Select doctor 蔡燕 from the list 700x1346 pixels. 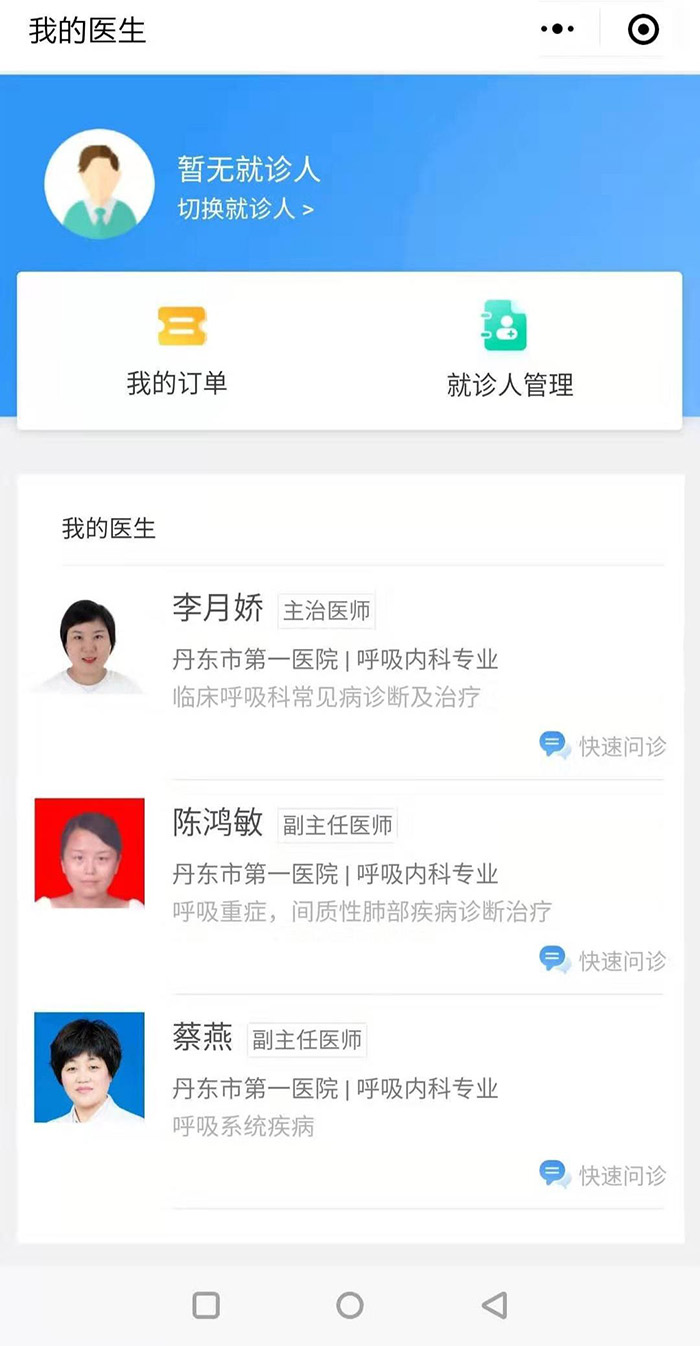tap(203, 1038)
